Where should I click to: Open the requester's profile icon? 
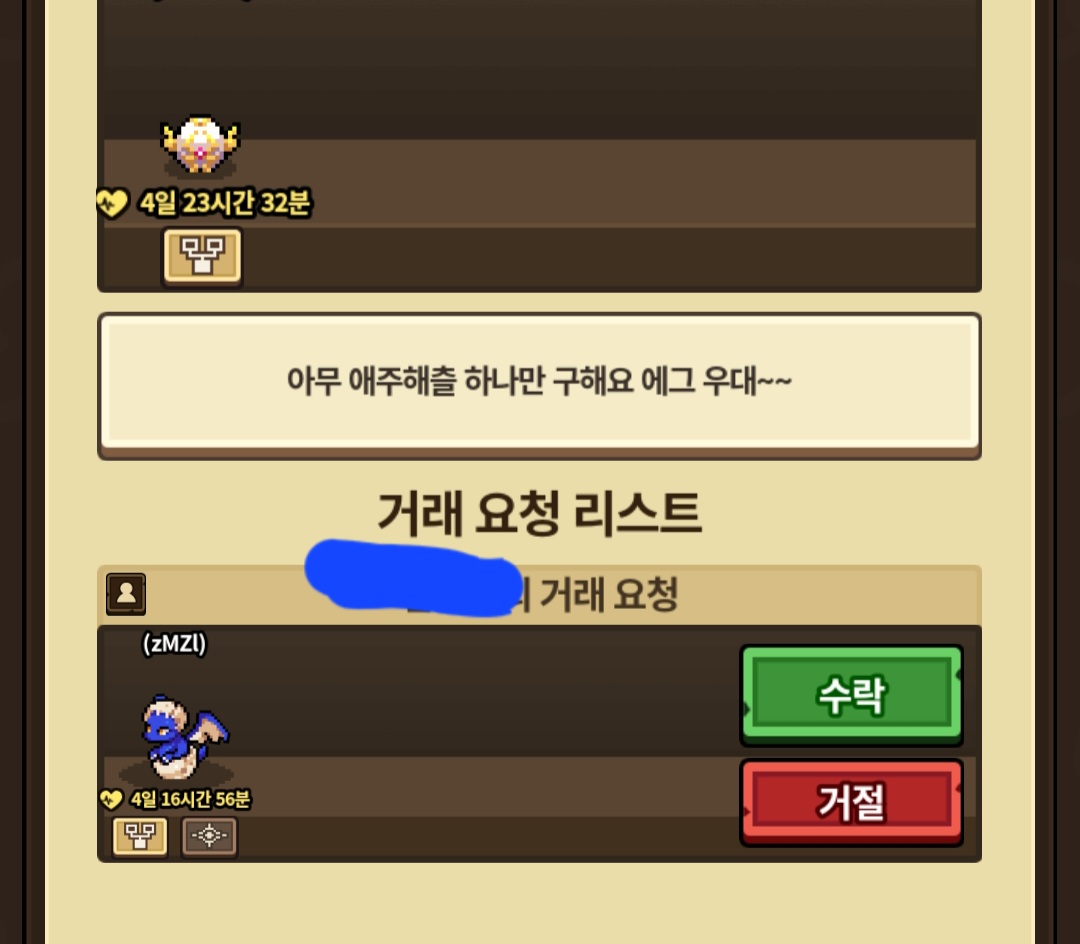(x=126, y=594)
